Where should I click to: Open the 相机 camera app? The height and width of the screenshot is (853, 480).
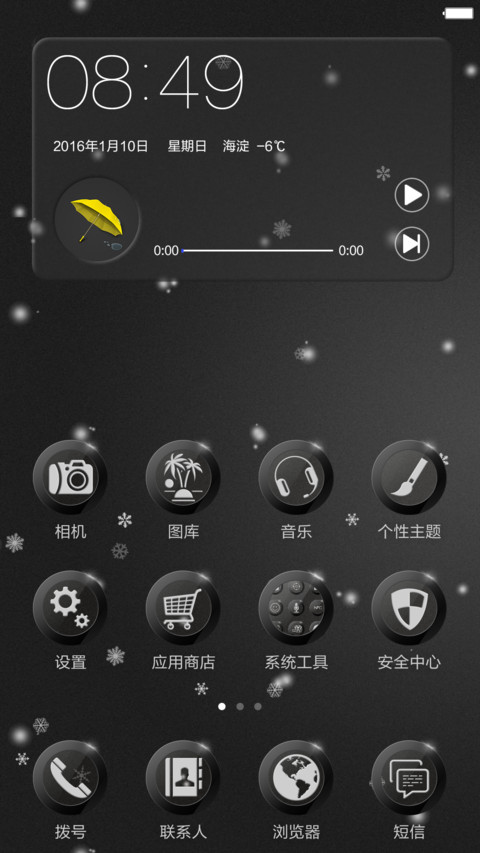[x=70, y=478]
